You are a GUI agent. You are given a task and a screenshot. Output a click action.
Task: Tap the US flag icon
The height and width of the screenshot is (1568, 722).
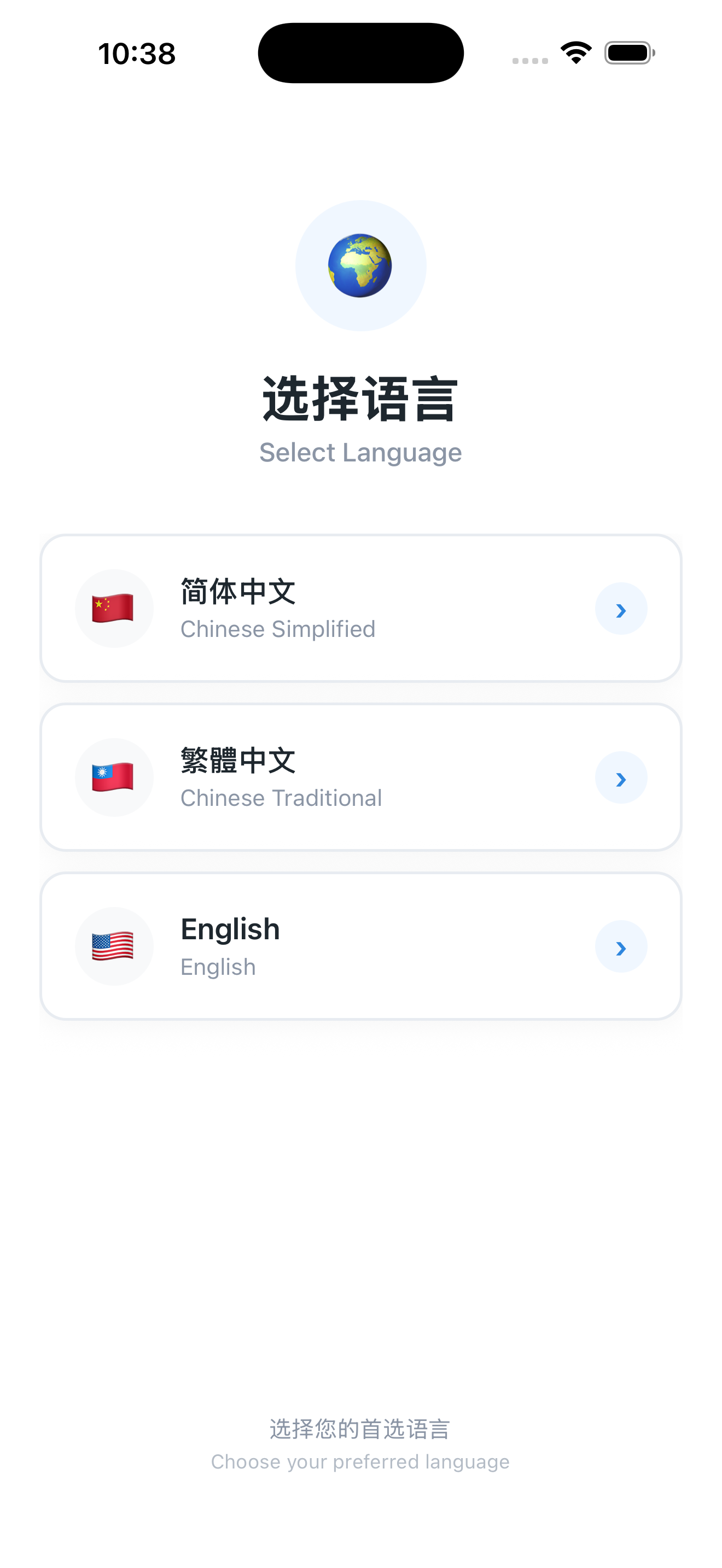click(114, 946)
